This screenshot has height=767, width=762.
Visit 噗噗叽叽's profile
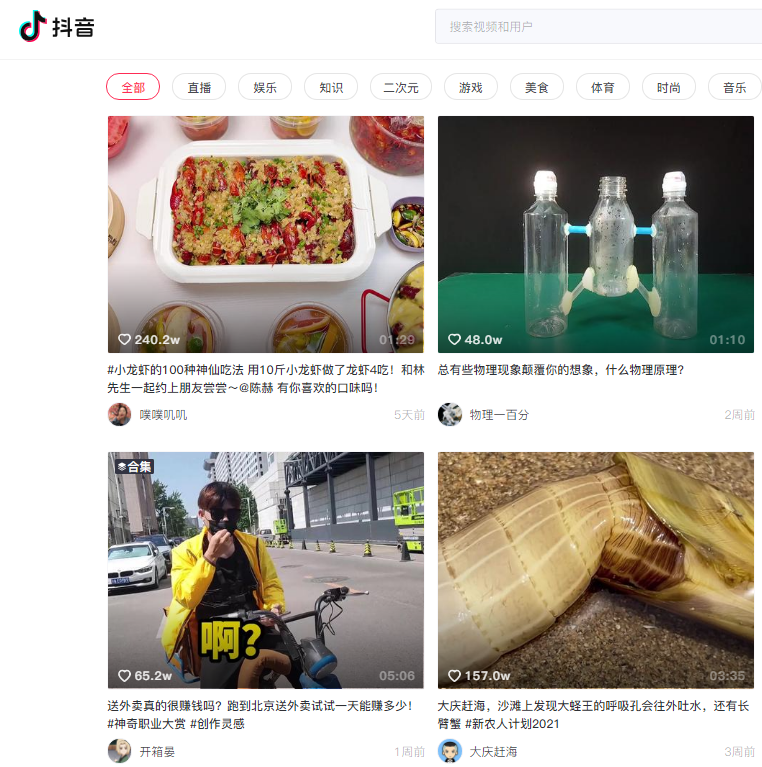[x=162, y=415]
